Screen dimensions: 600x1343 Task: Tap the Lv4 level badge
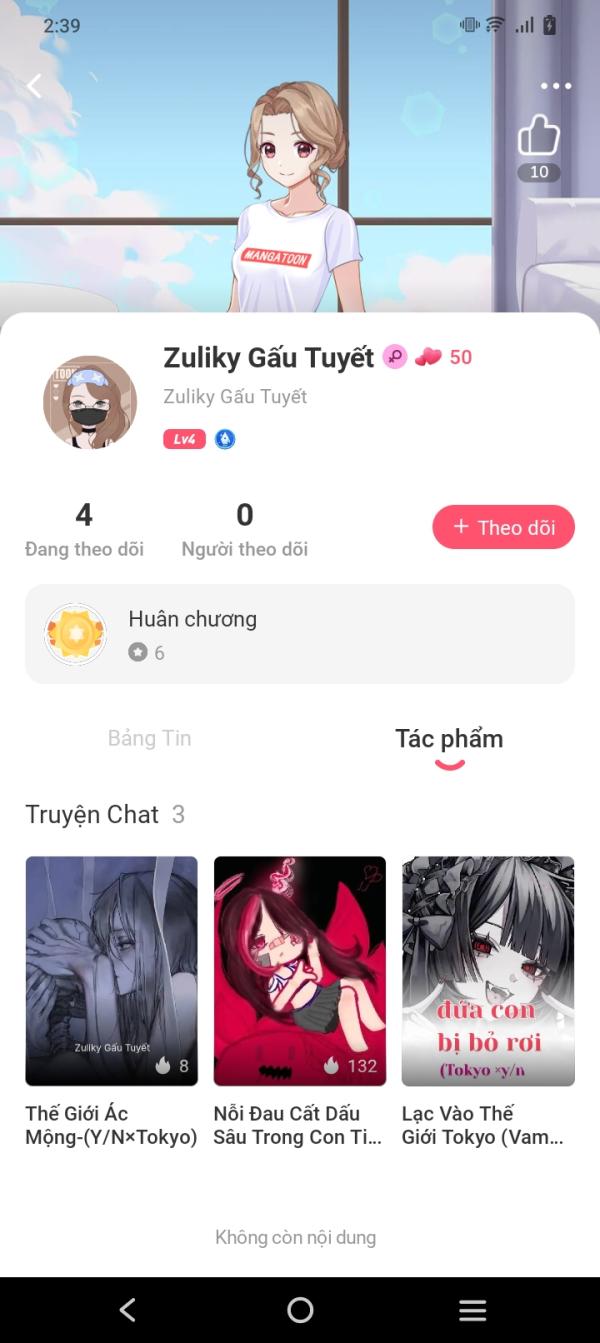[184, 439]
